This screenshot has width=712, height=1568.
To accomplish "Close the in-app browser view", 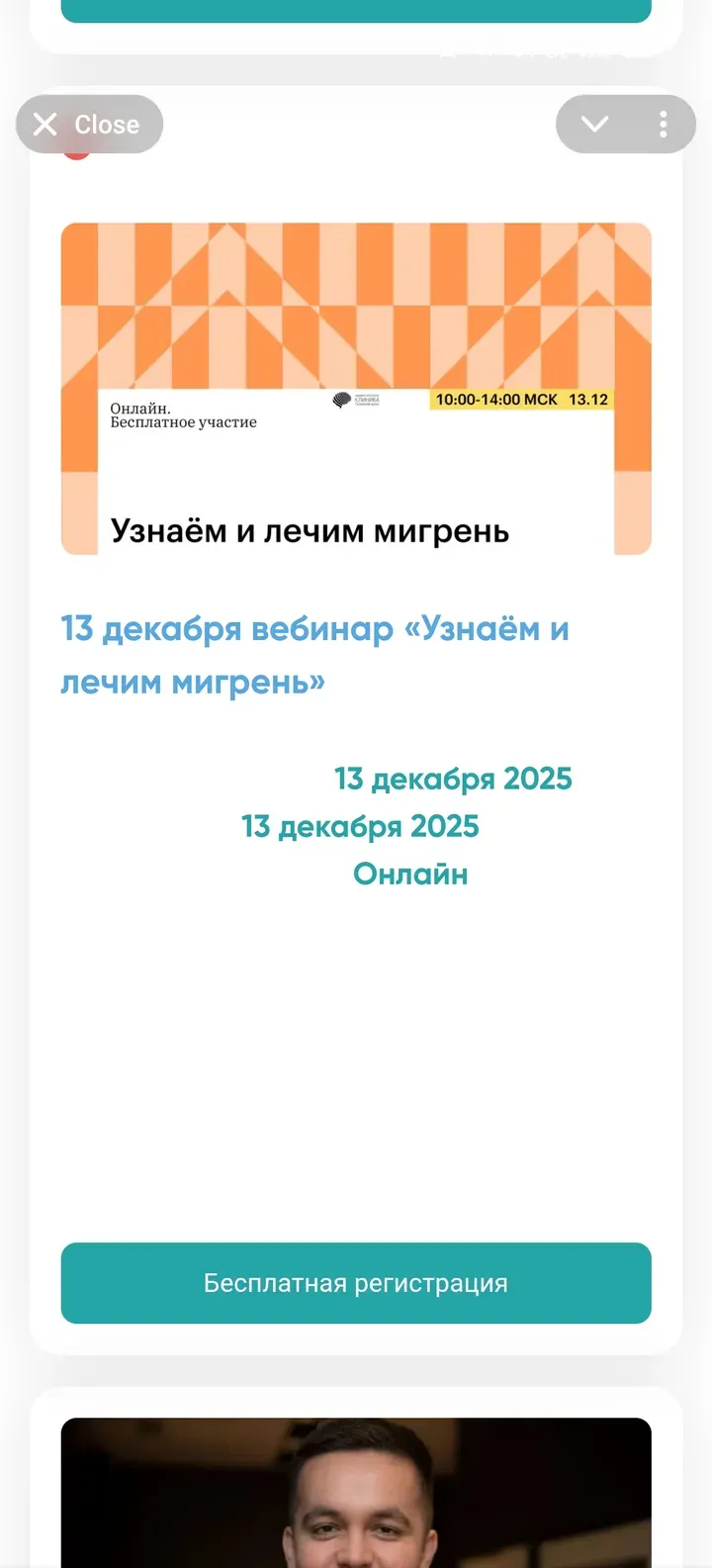I will (87, 125).
